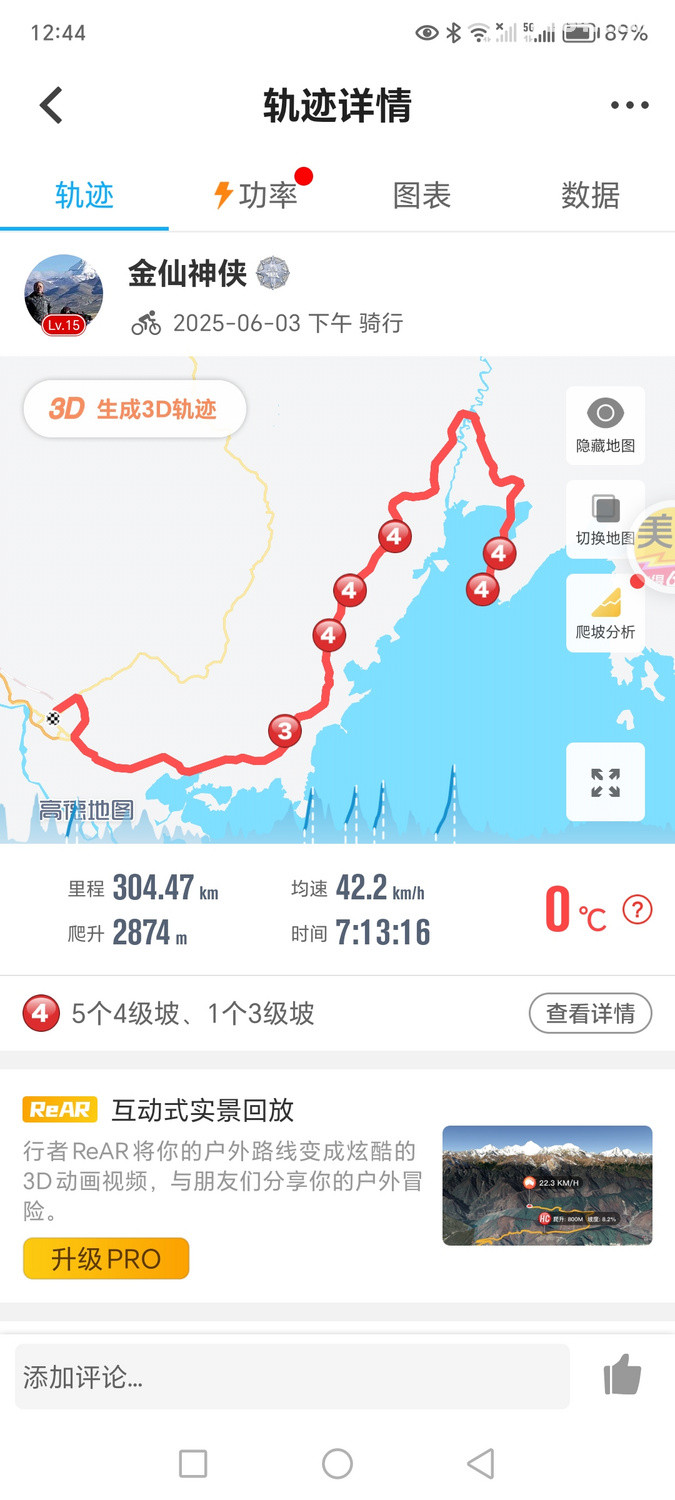This screenshot has height=1500, width=675.
Task: Tap the 添加评论 comment field
Action: point(292,1377)
